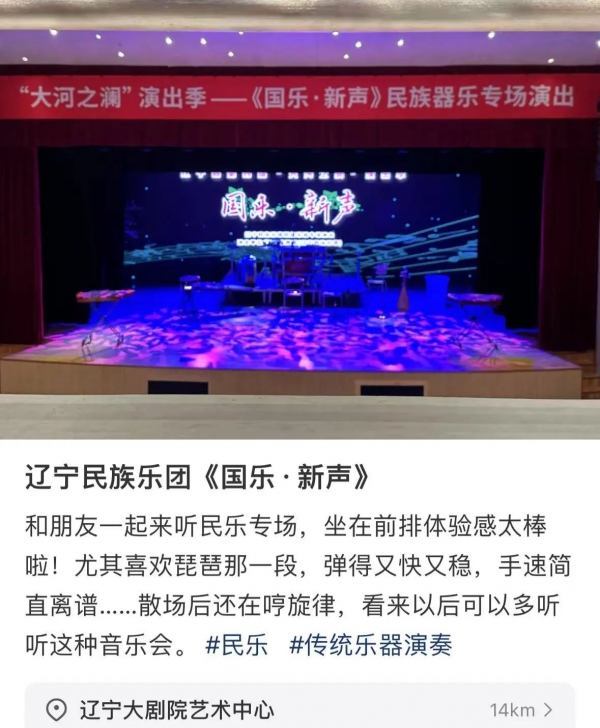
Task: Open the #传统乐器演奏 hashtag
Action: click(371, 645)
